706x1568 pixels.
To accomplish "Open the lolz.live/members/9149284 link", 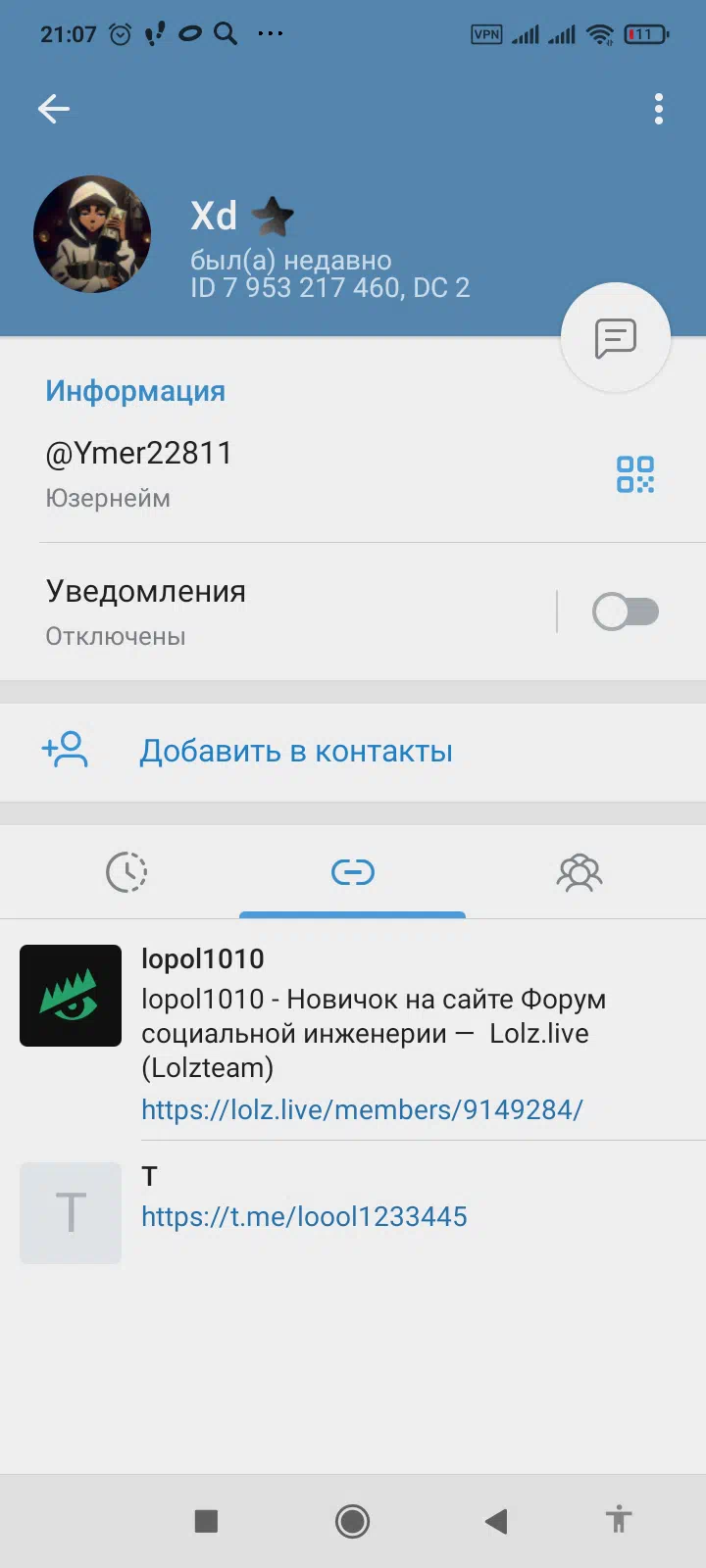I will point(362,1109).
